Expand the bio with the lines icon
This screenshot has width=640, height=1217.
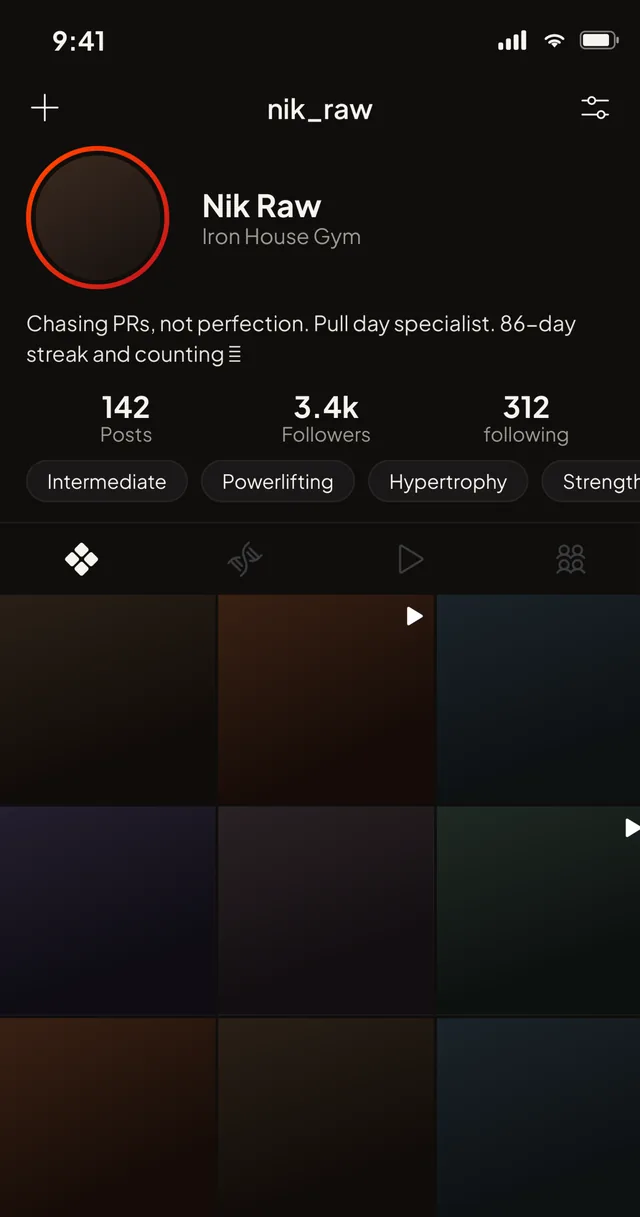pos(235,355)
